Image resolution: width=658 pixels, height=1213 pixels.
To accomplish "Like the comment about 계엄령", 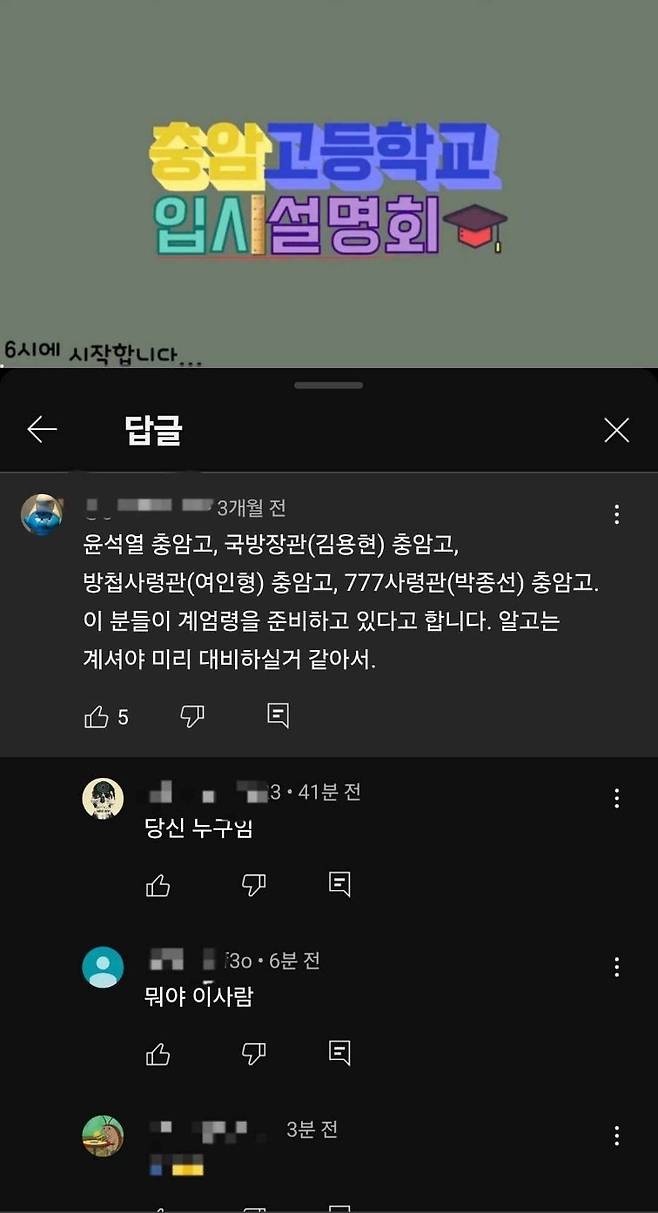I will pyautogui.click(x=97, y=716).
